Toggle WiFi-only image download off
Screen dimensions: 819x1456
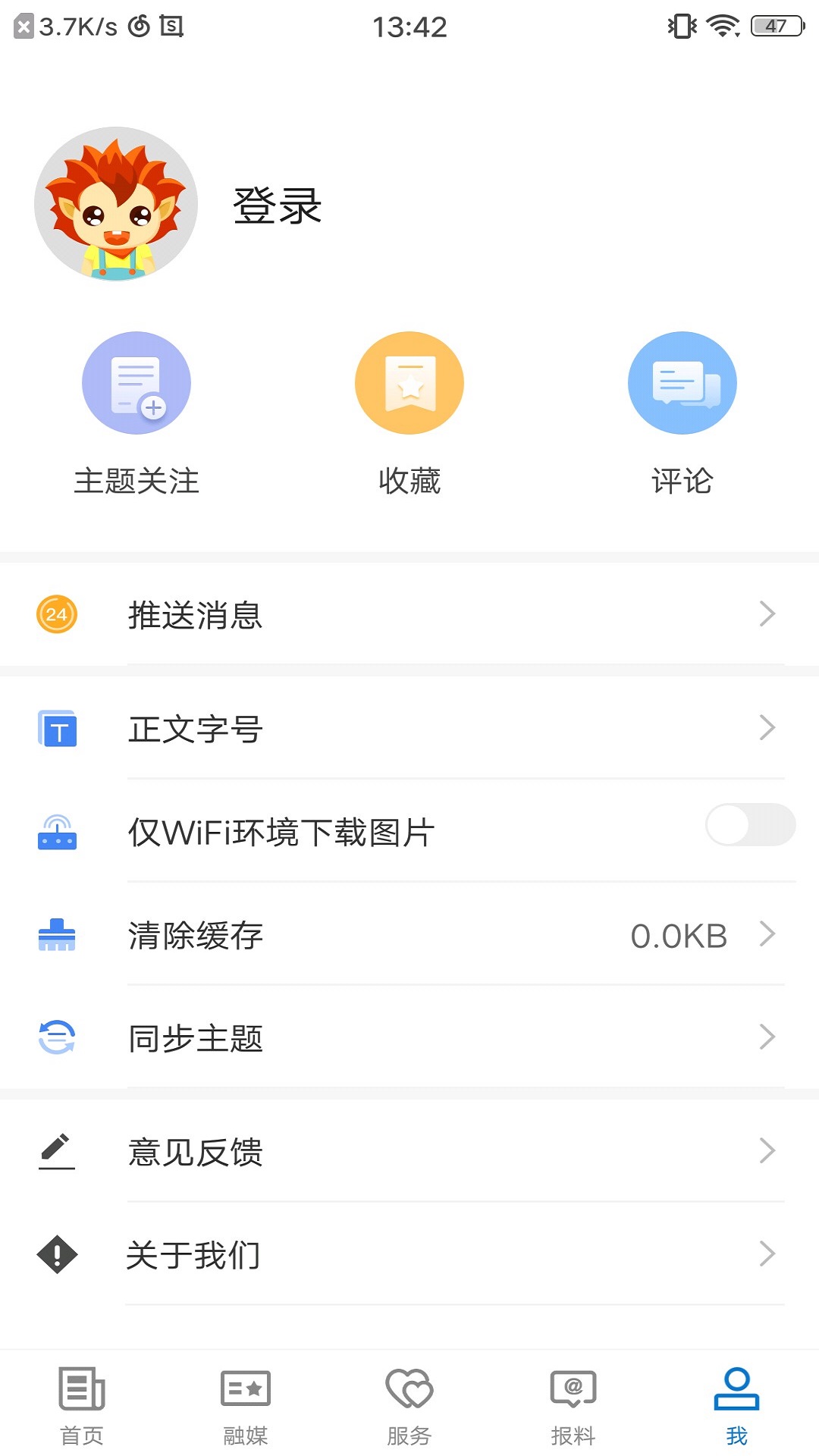coord(750,825)
